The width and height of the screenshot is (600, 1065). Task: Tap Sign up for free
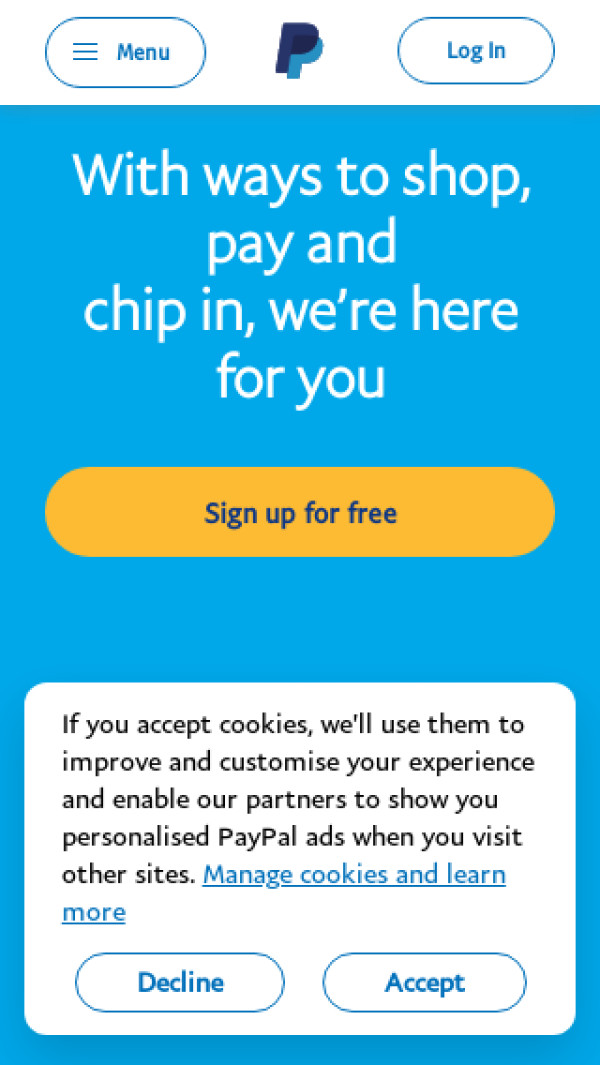pyautogui.click(x=300, y=512)
